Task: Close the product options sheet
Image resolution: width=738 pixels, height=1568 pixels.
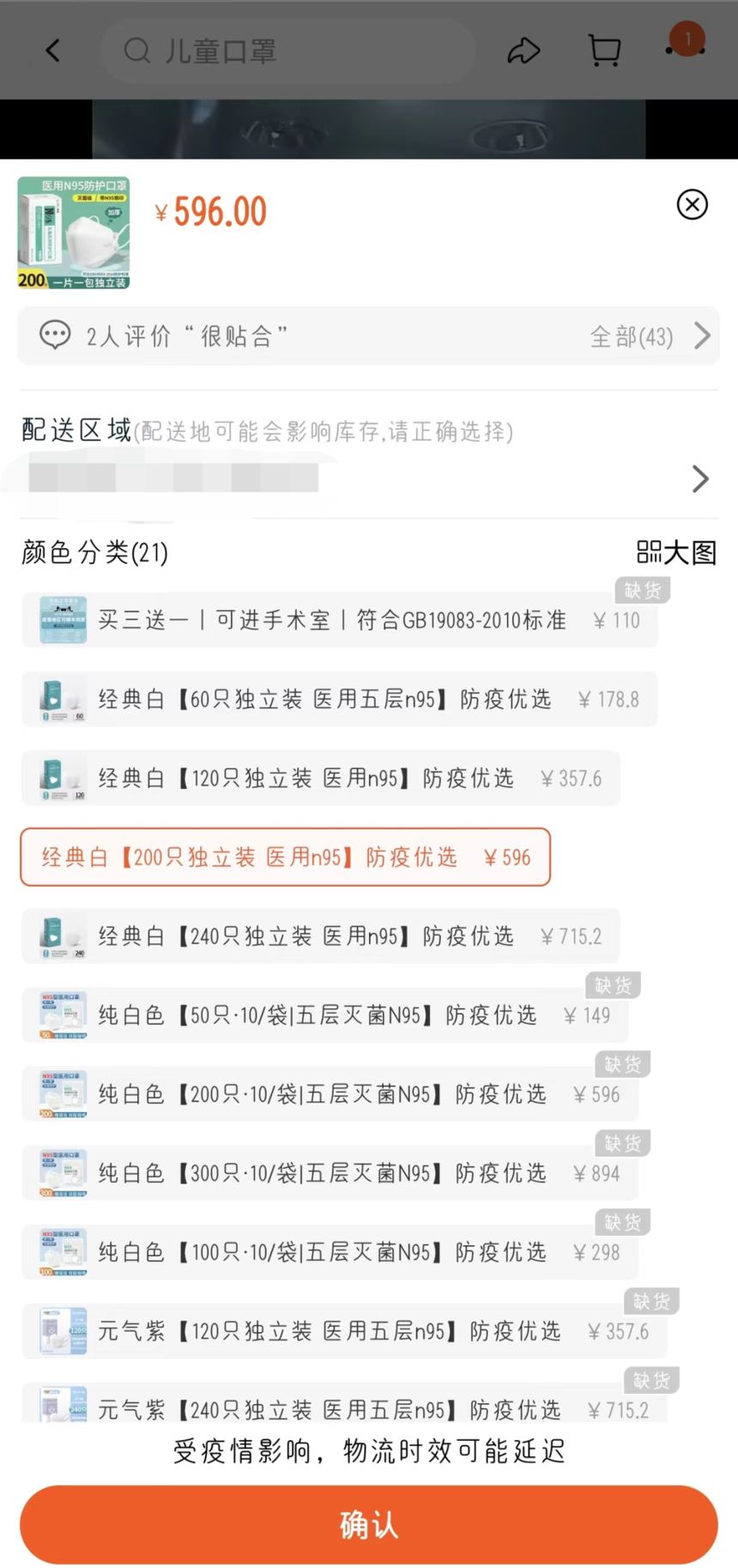Action: pos(692,205)
